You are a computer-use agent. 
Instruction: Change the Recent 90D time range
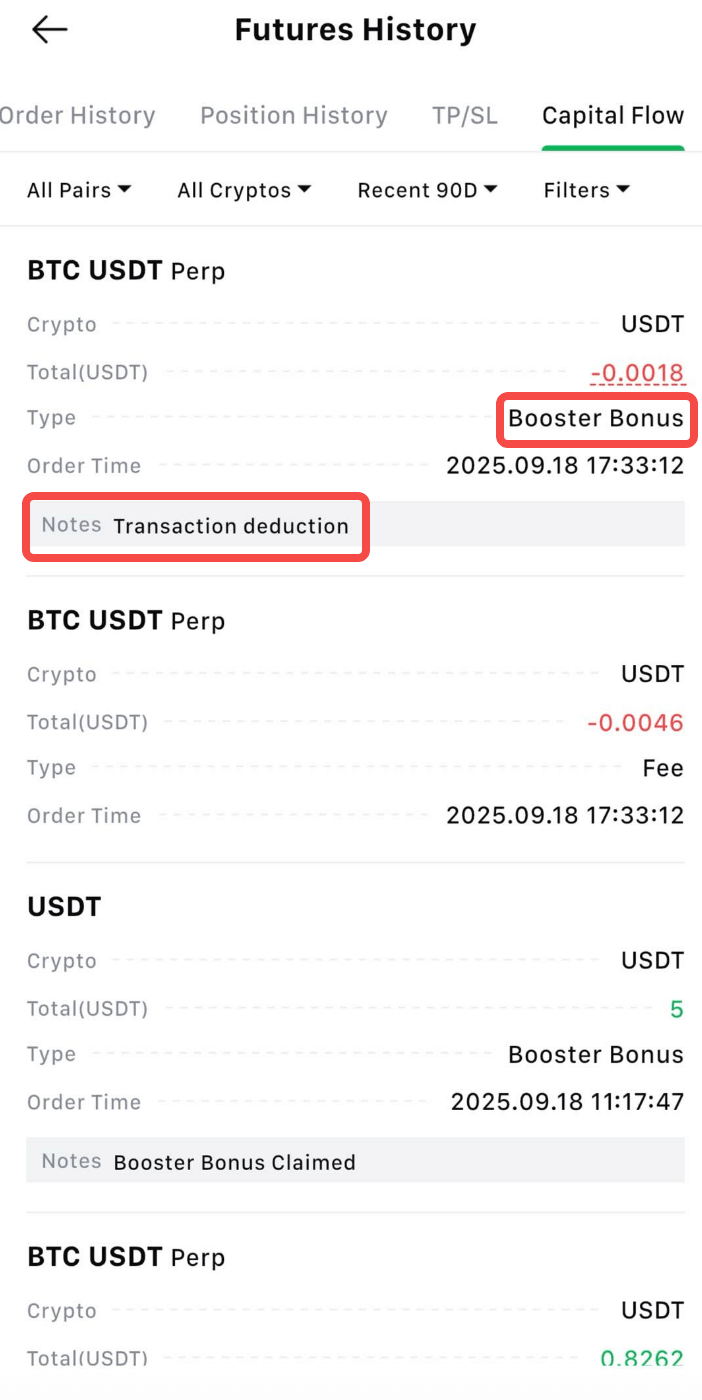[x=427, y=190]
